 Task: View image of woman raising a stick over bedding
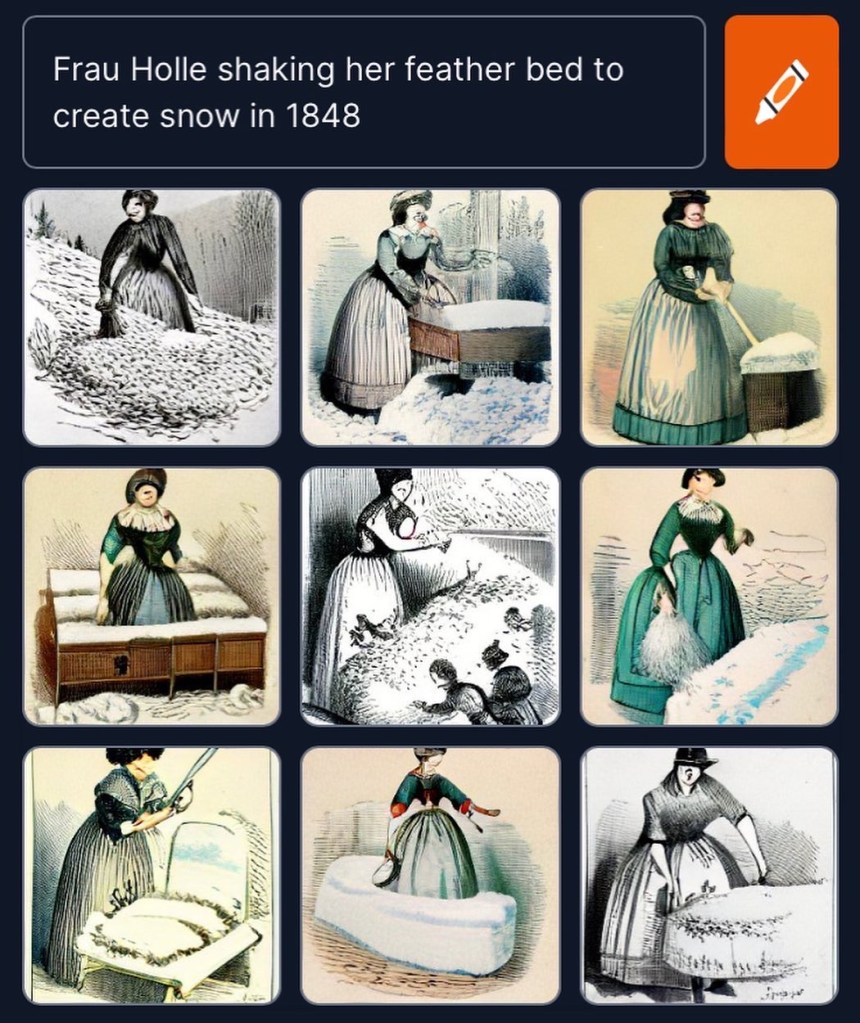point(152,875)
